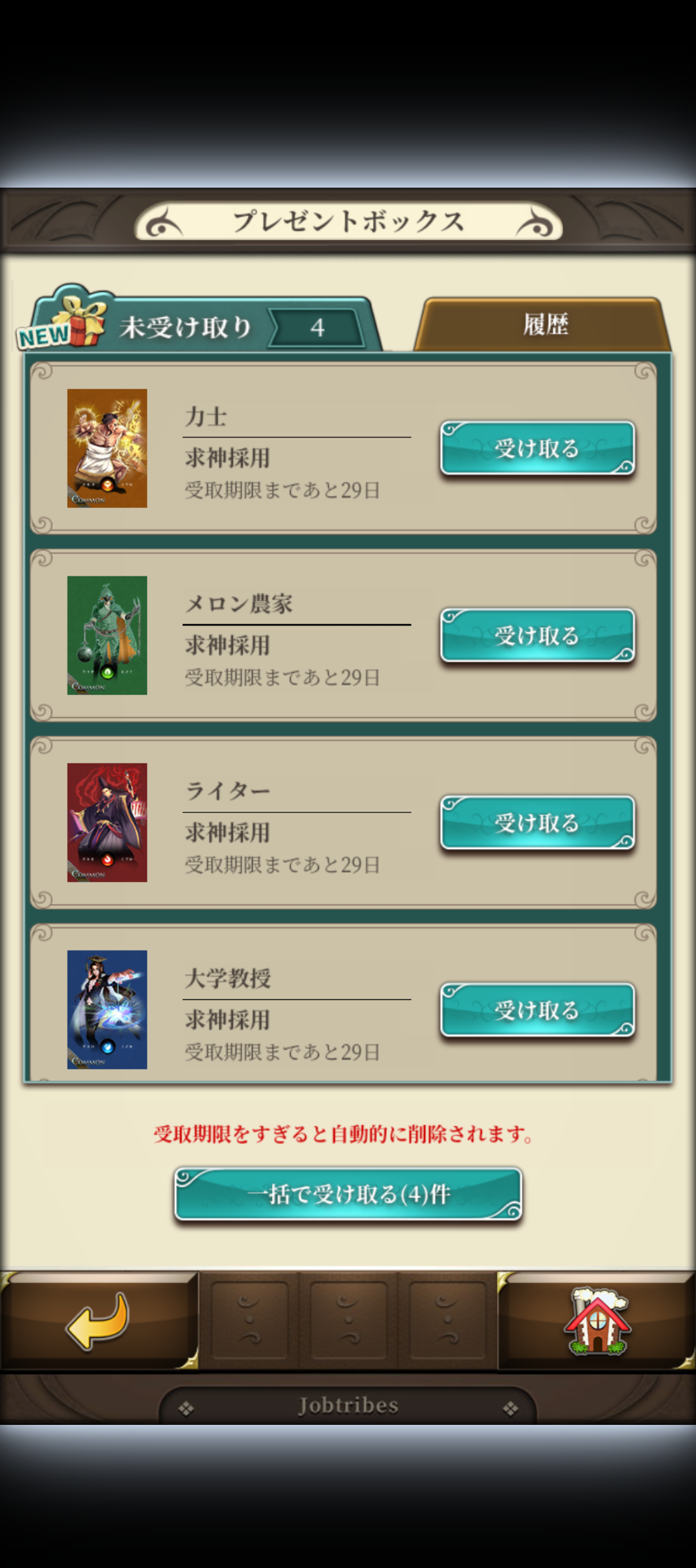Accept the 大学教授 card present

pyautogui.click(x=537, y=1010)
